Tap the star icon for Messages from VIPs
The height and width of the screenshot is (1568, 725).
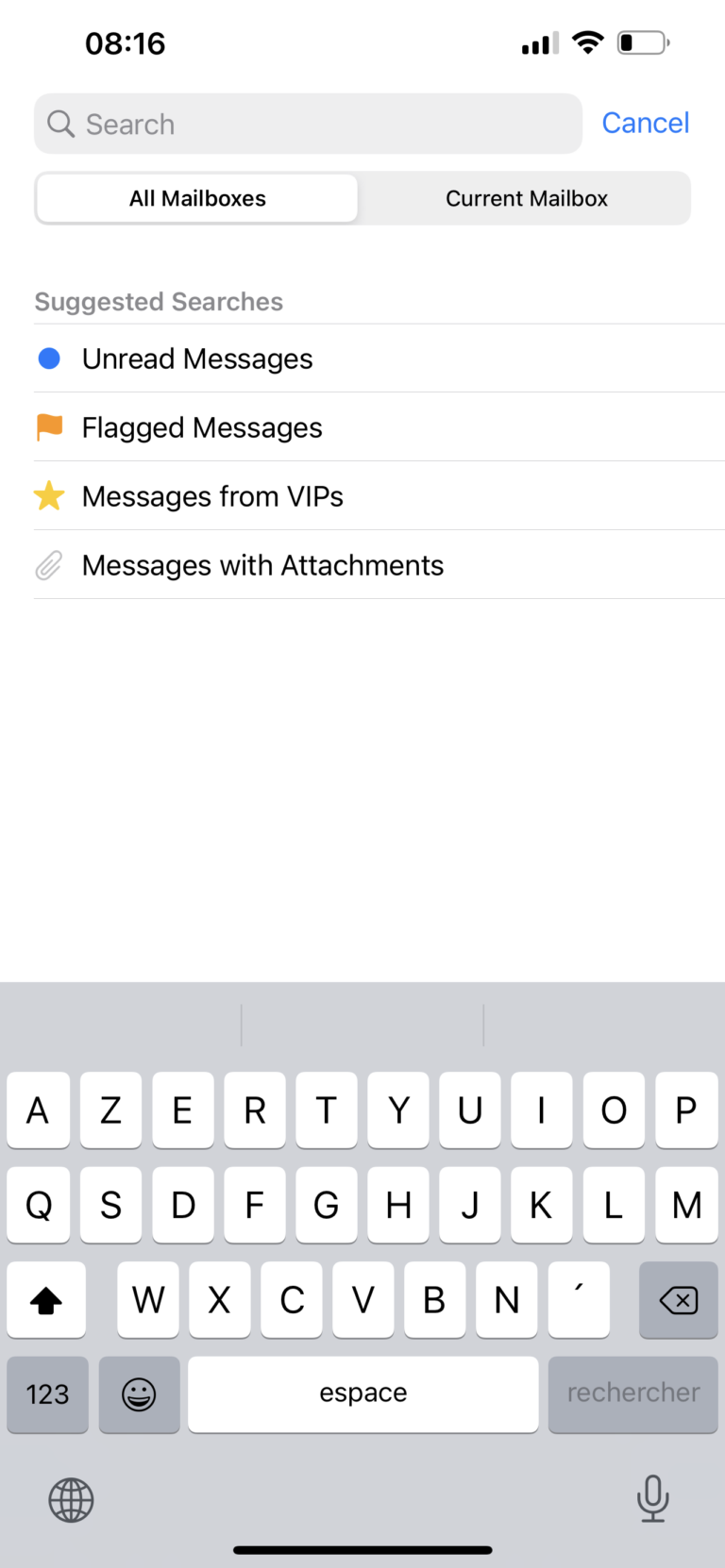click(48, 495)
